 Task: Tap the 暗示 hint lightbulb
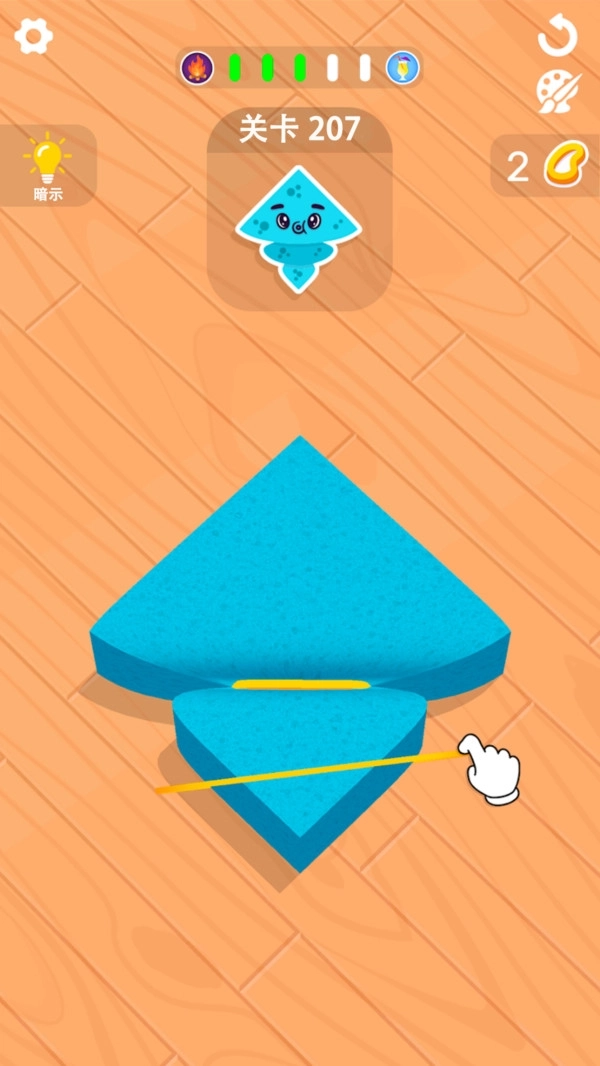click(x=47, y=166)
